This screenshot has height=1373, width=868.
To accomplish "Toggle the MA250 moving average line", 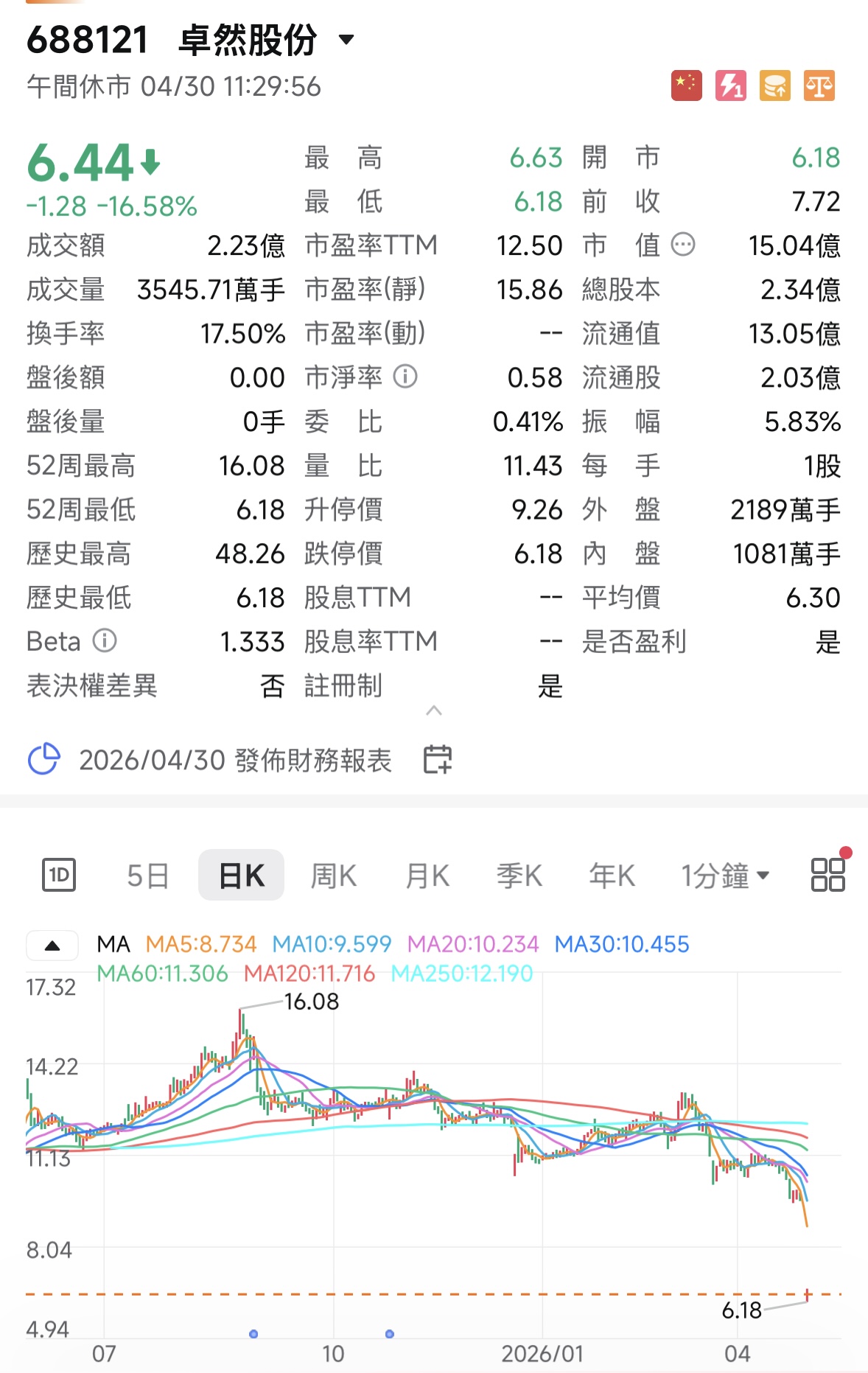I will coord(463,973).
